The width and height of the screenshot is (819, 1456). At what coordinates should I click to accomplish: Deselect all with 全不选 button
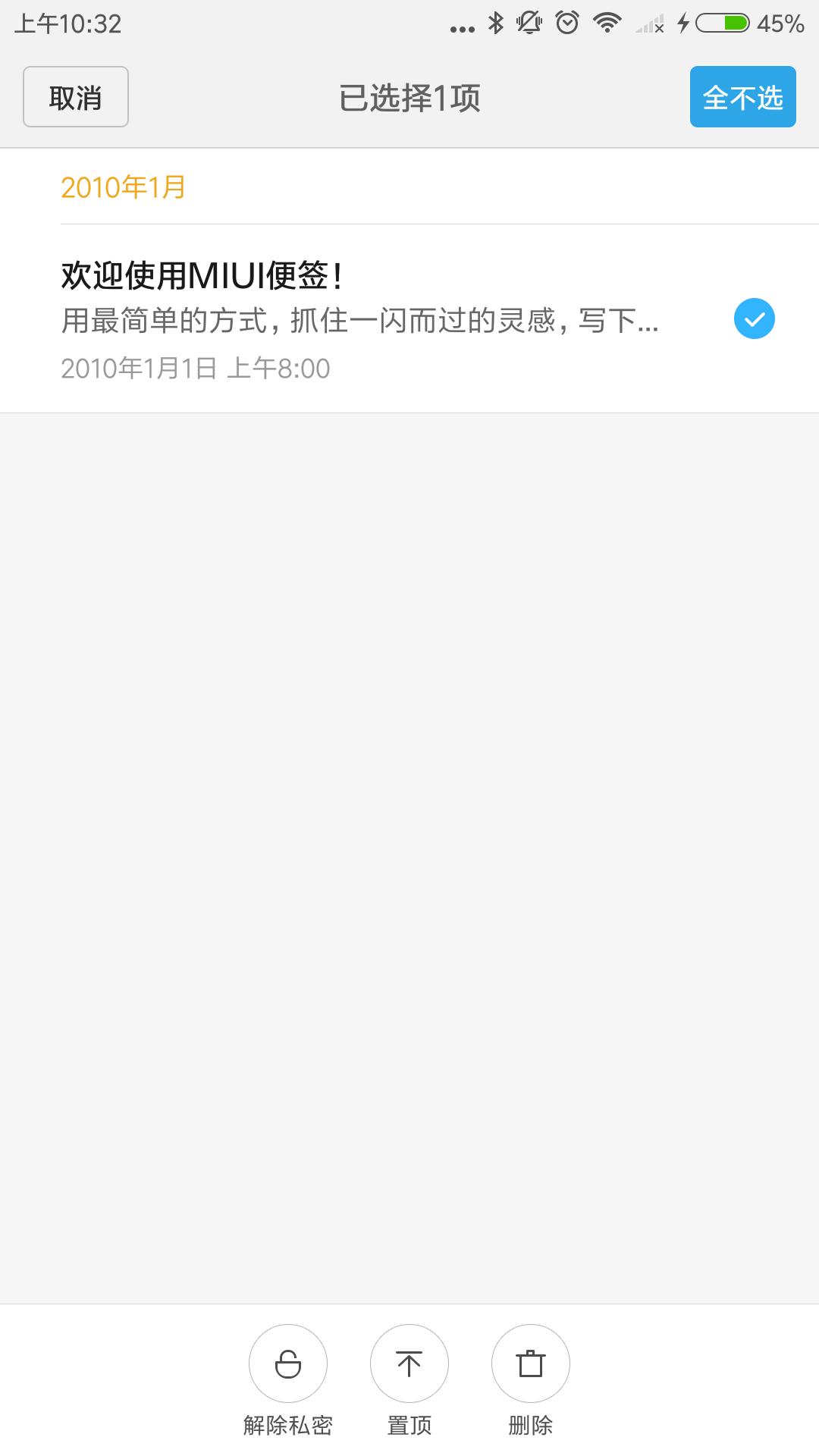[x=742, y=97]
